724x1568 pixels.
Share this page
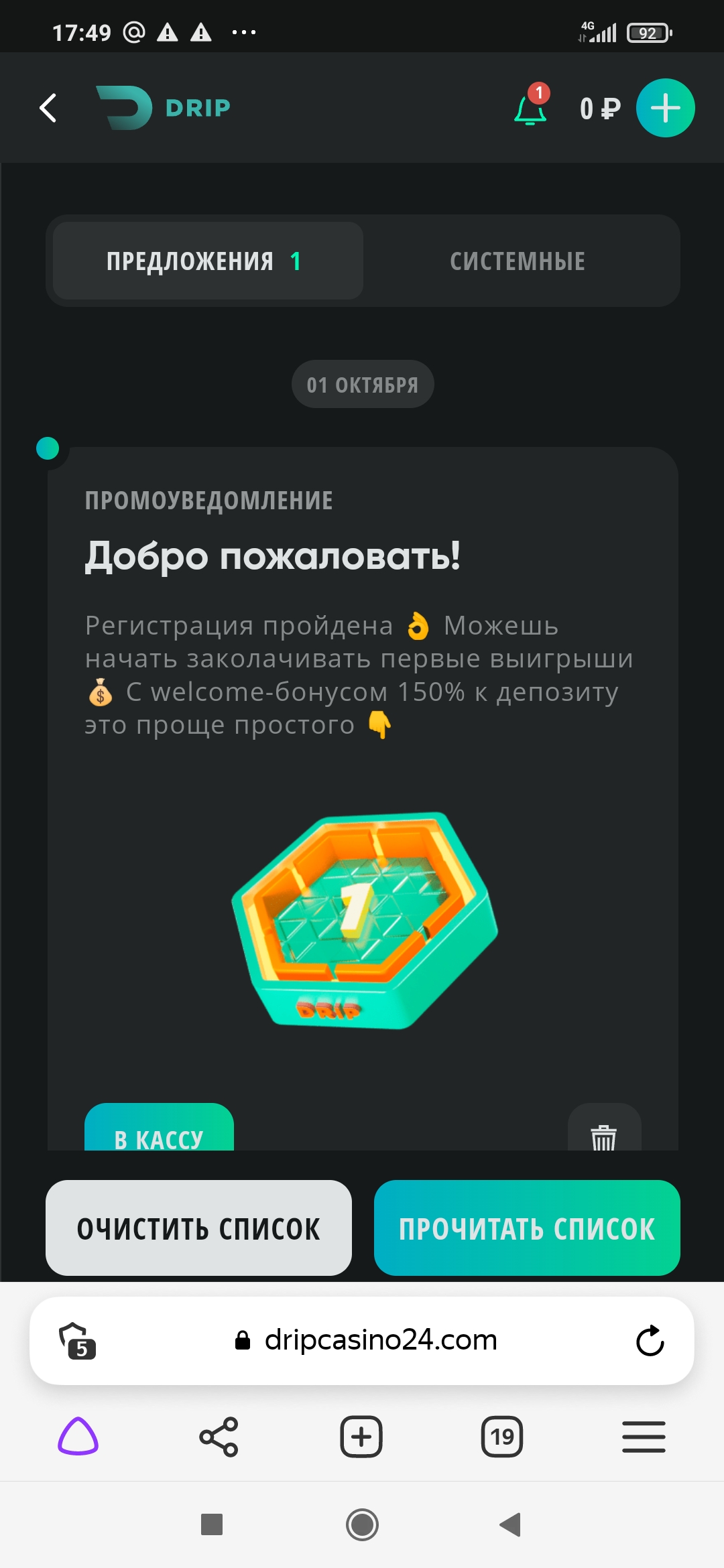[x=219, y=1437]
